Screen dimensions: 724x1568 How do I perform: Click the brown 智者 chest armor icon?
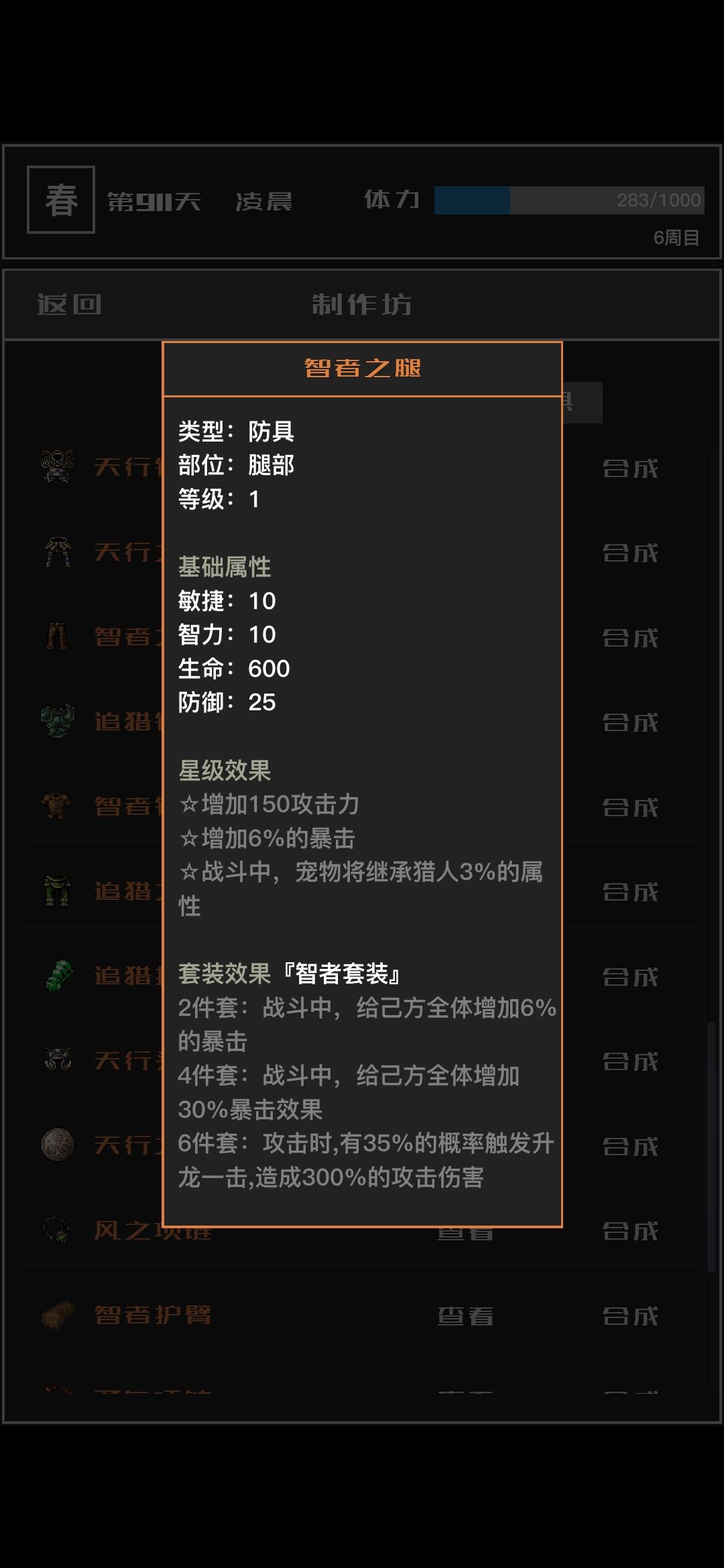tap(57, 804)
